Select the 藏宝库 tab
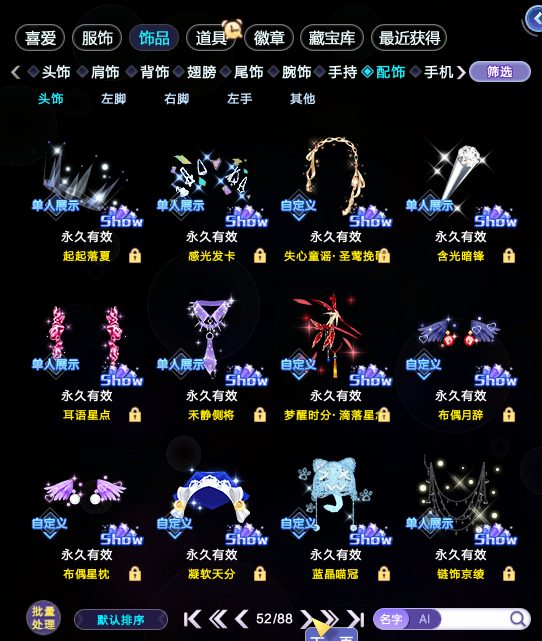 click(331, 38)
